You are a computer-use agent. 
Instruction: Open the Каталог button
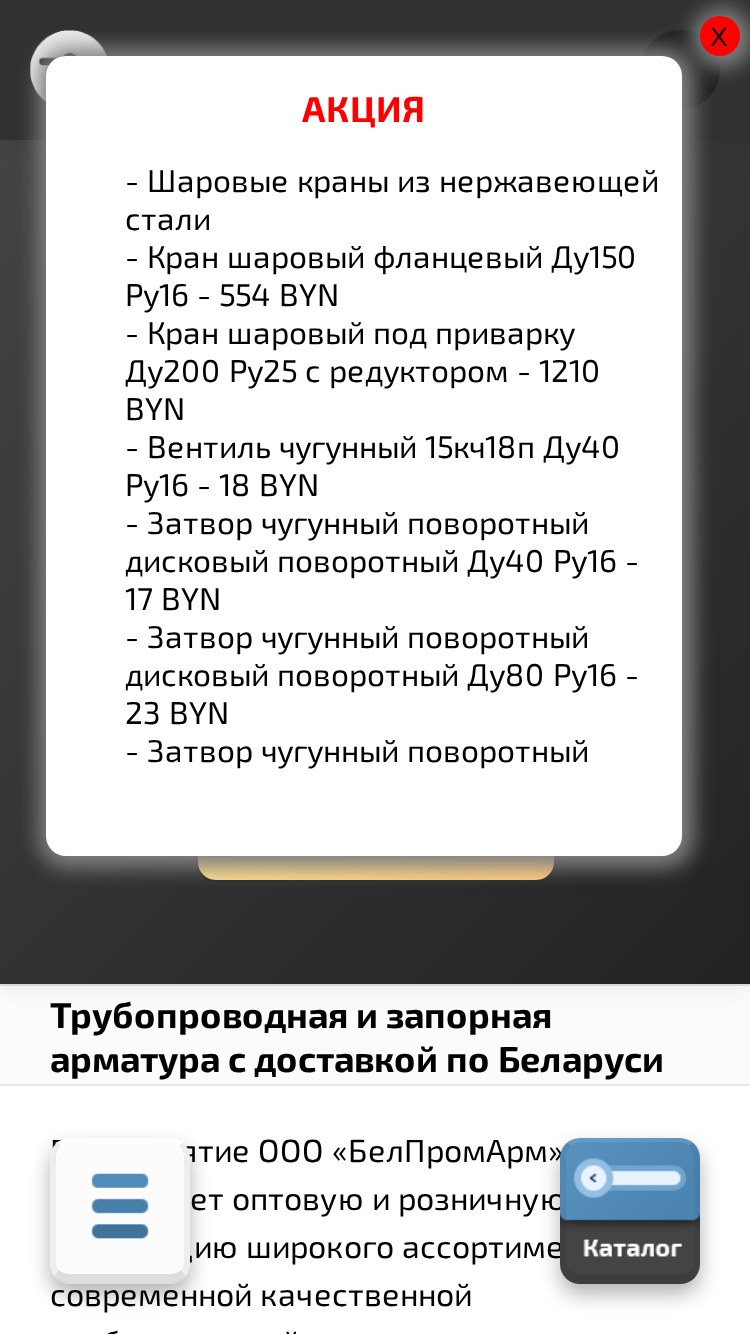pyautogui.click(x=630, y=1211)
